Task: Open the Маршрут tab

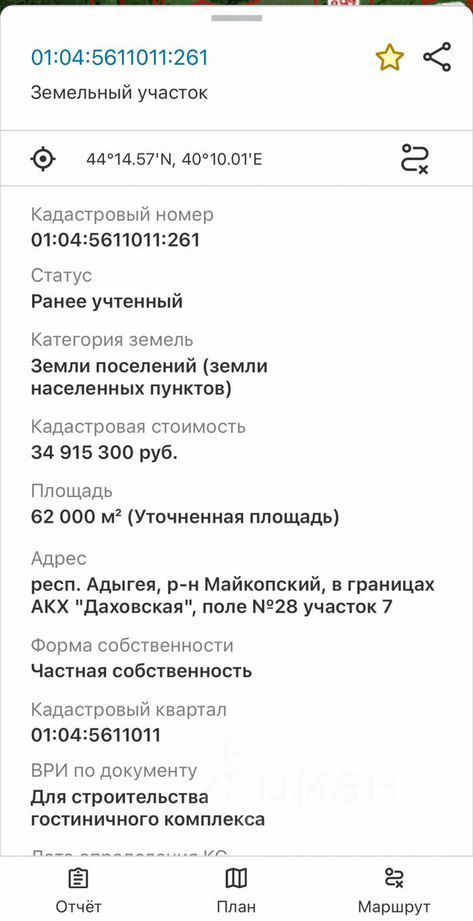Action: 394,891
